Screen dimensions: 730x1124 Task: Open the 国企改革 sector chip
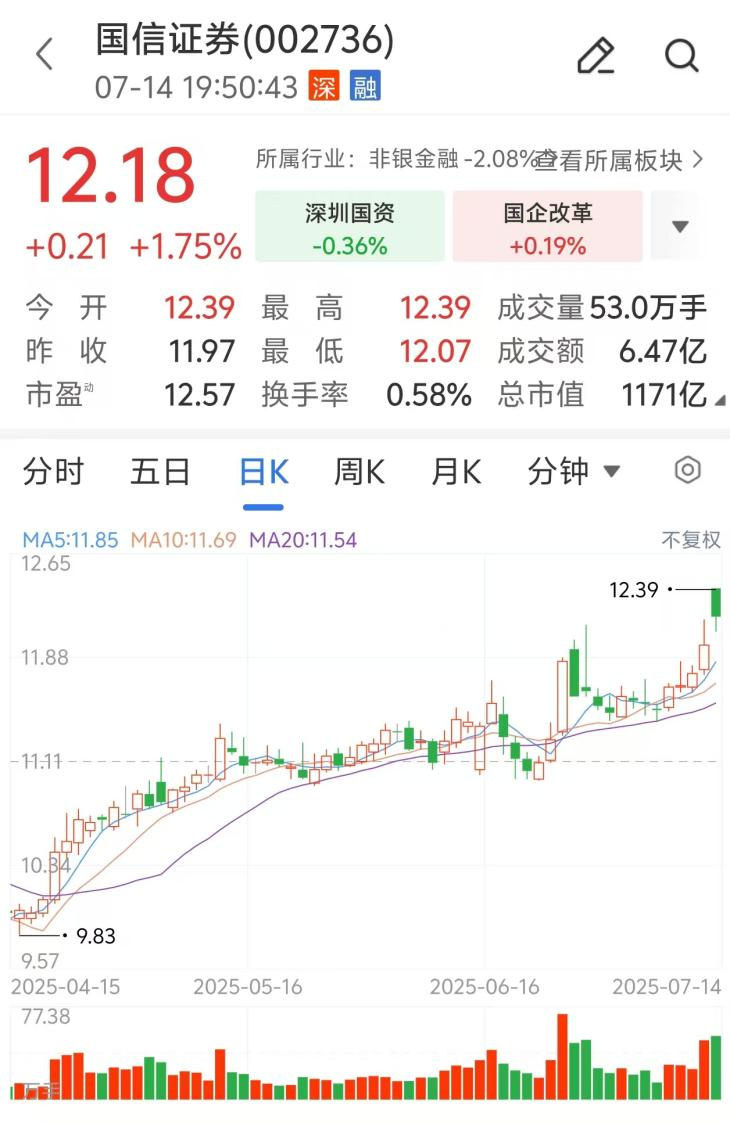click(x=547, y=227)
